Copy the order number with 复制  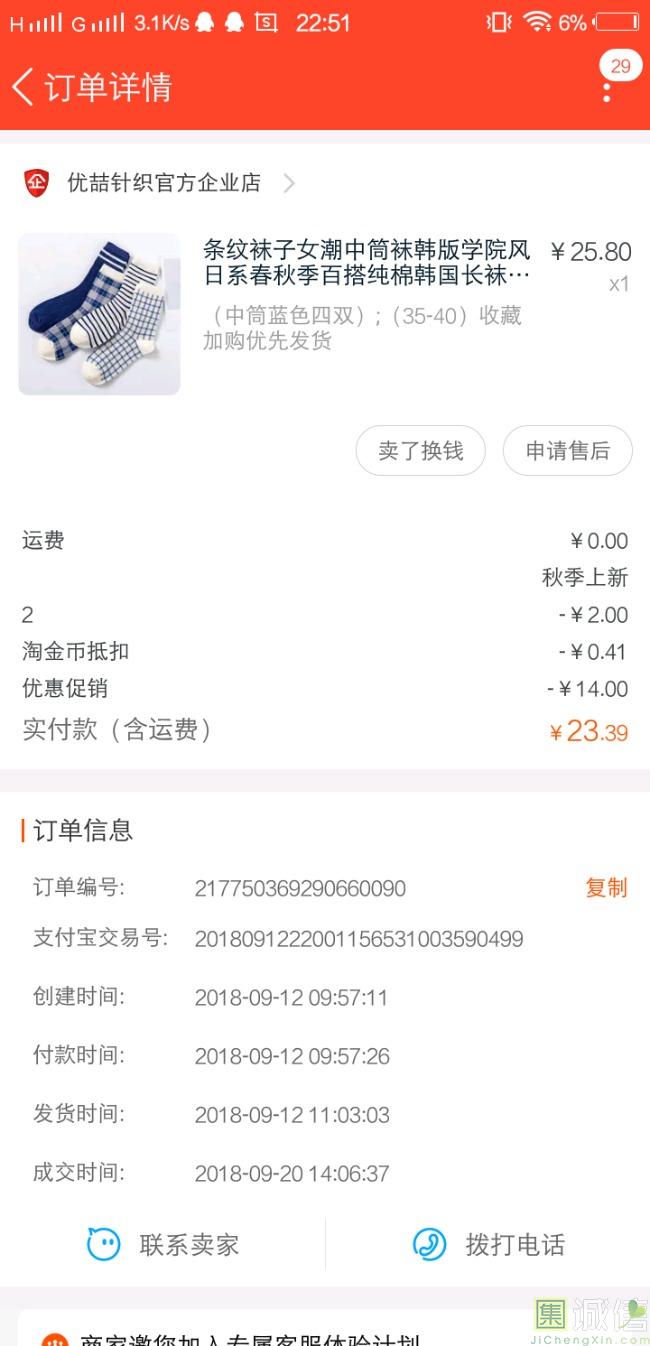(x=606, y=888)
